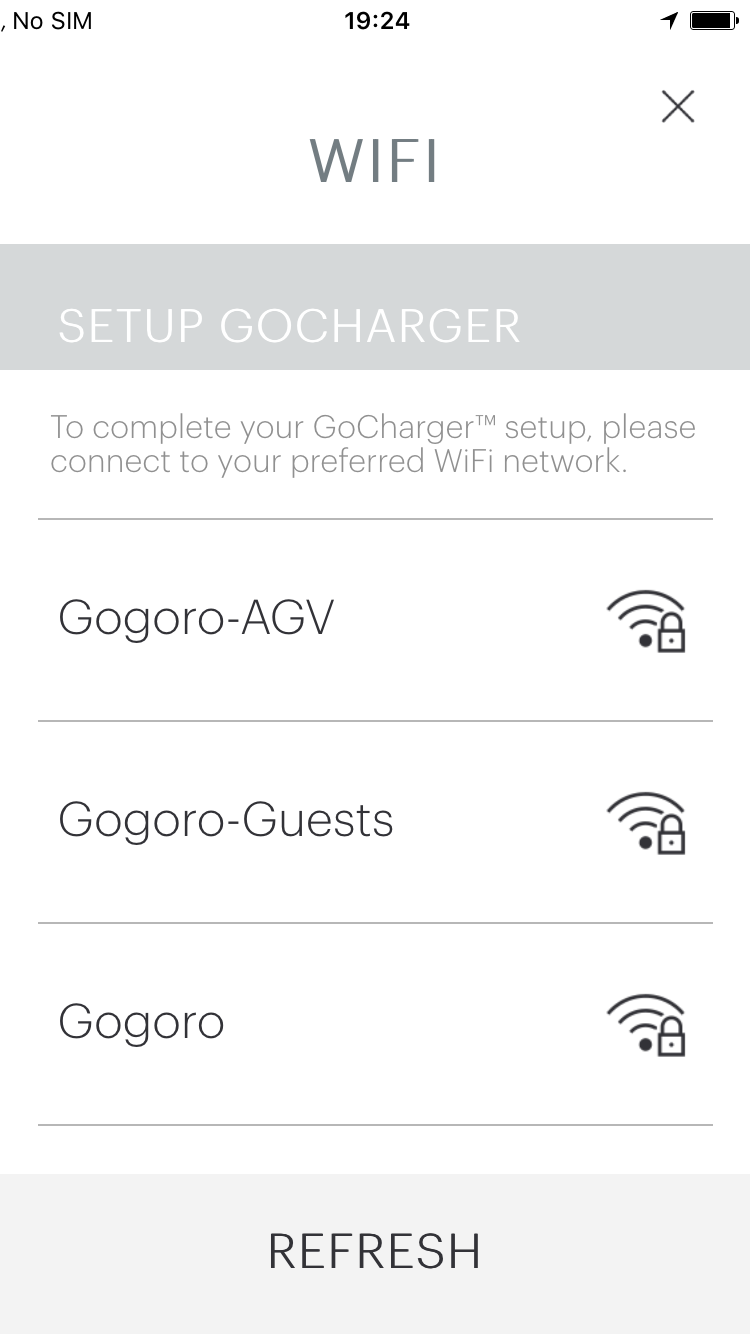The width and height of the screenshot is (750, 1334).
Task: Connect to Gogoro-Guests network
Action: 375,822
